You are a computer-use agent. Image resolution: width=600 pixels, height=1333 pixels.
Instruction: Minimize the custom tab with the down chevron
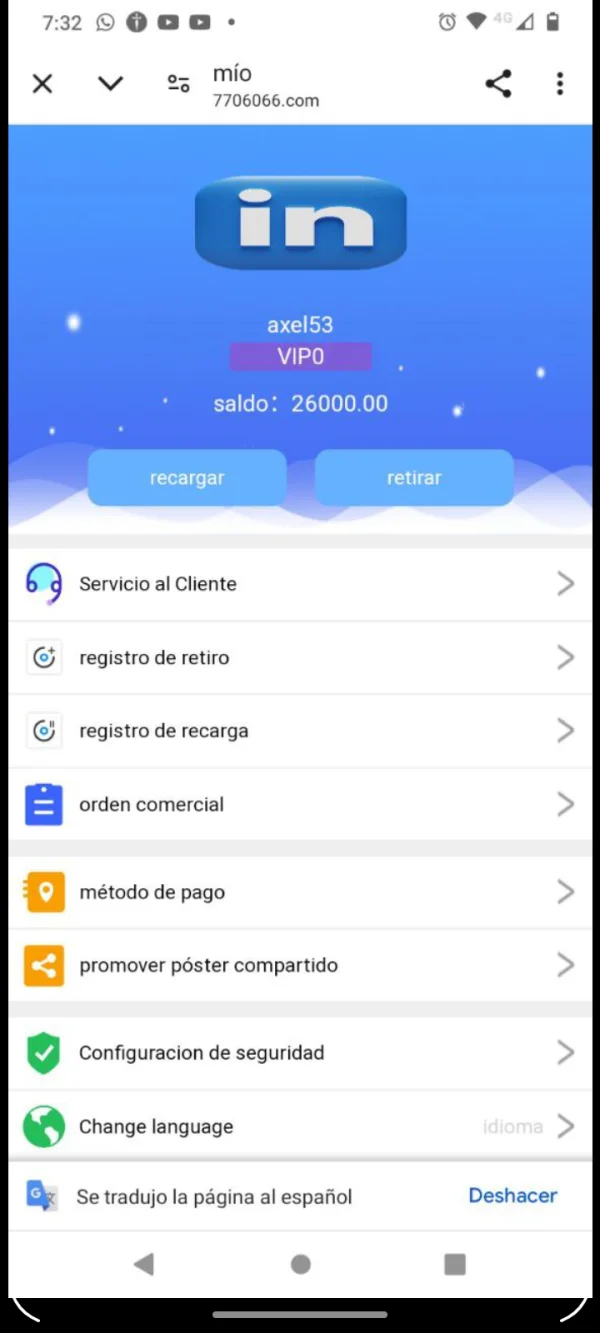(110, 84)
